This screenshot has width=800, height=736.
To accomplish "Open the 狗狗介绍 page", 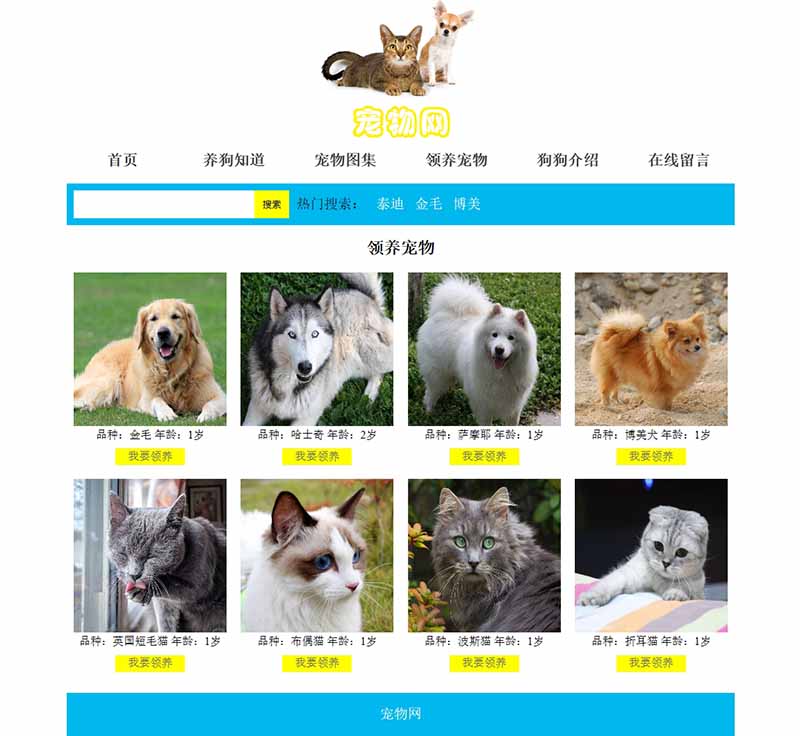I will pos(567,160).
